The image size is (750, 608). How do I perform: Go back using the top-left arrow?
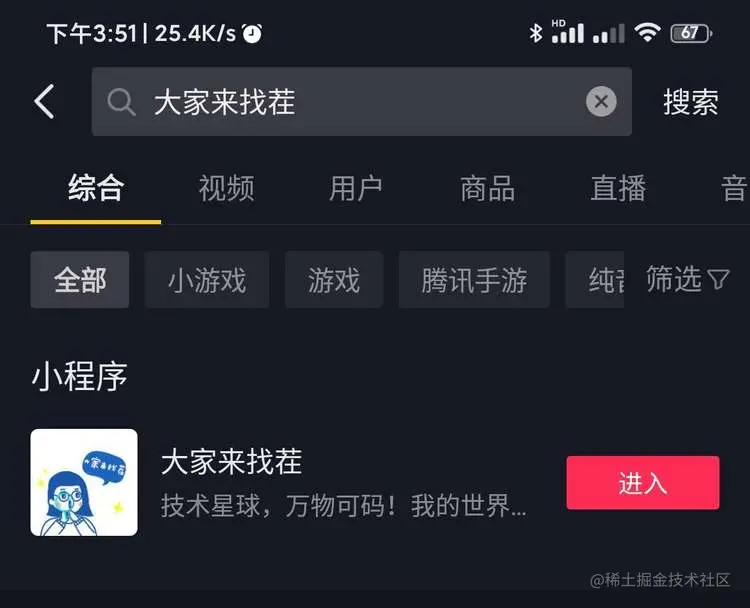[x=44, y=102]
